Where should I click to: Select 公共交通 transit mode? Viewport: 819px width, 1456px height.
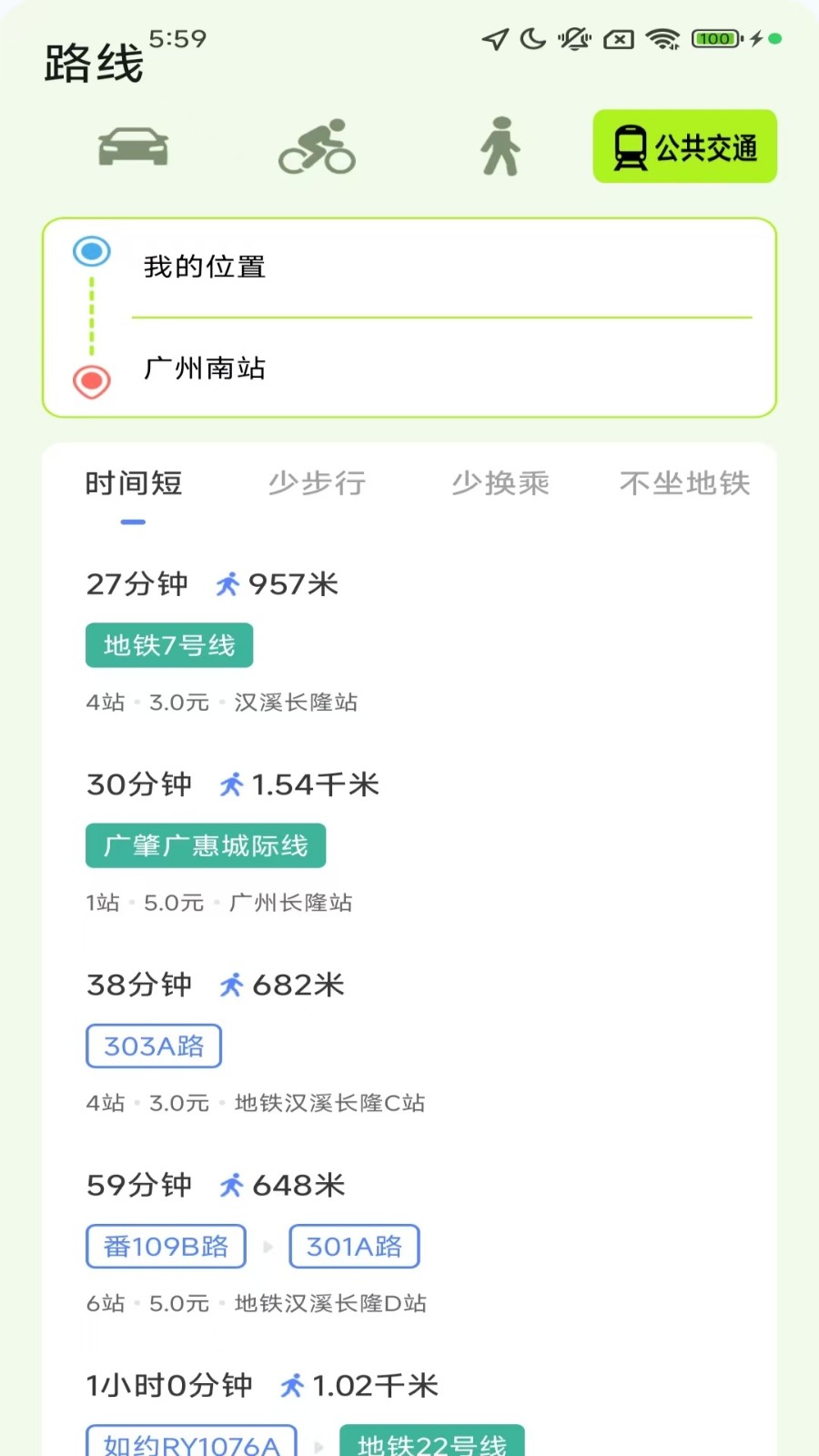pyautogui.click(x=685, y=147)
